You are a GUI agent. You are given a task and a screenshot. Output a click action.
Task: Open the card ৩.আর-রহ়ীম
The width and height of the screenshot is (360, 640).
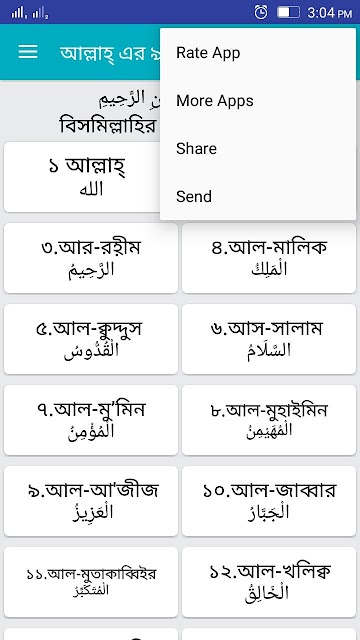91,258
